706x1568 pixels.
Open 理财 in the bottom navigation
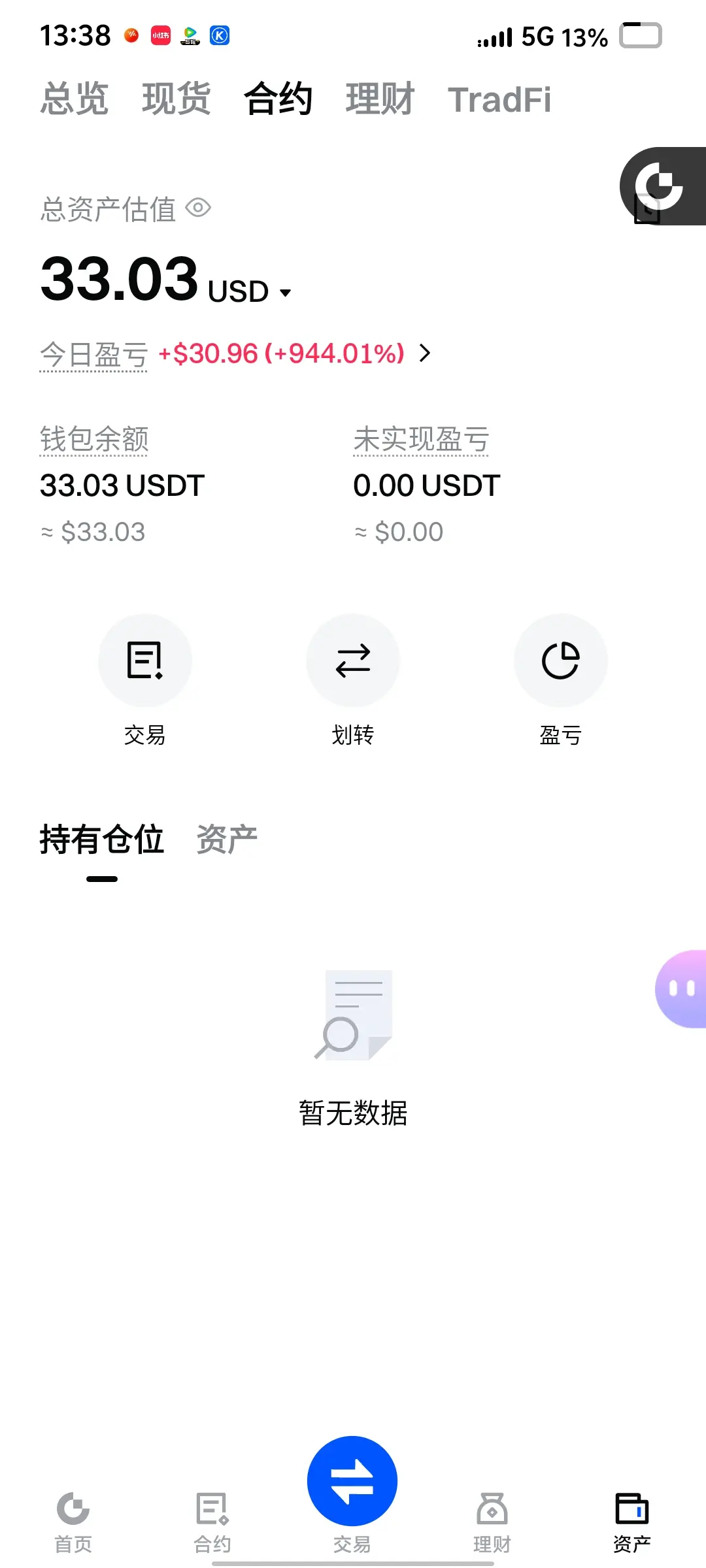click(492, 1520)
